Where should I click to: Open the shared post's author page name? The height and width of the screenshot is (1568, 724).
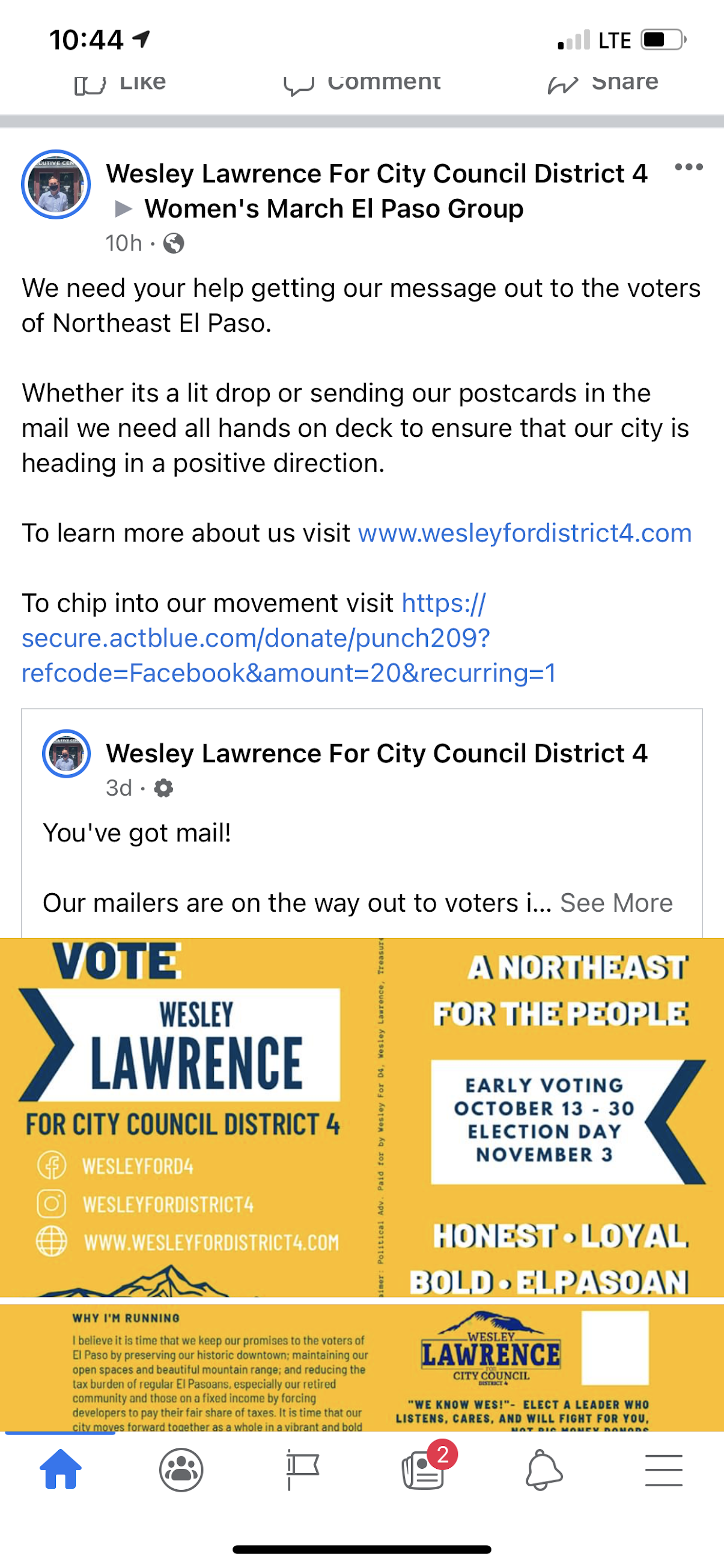point(377,754)
